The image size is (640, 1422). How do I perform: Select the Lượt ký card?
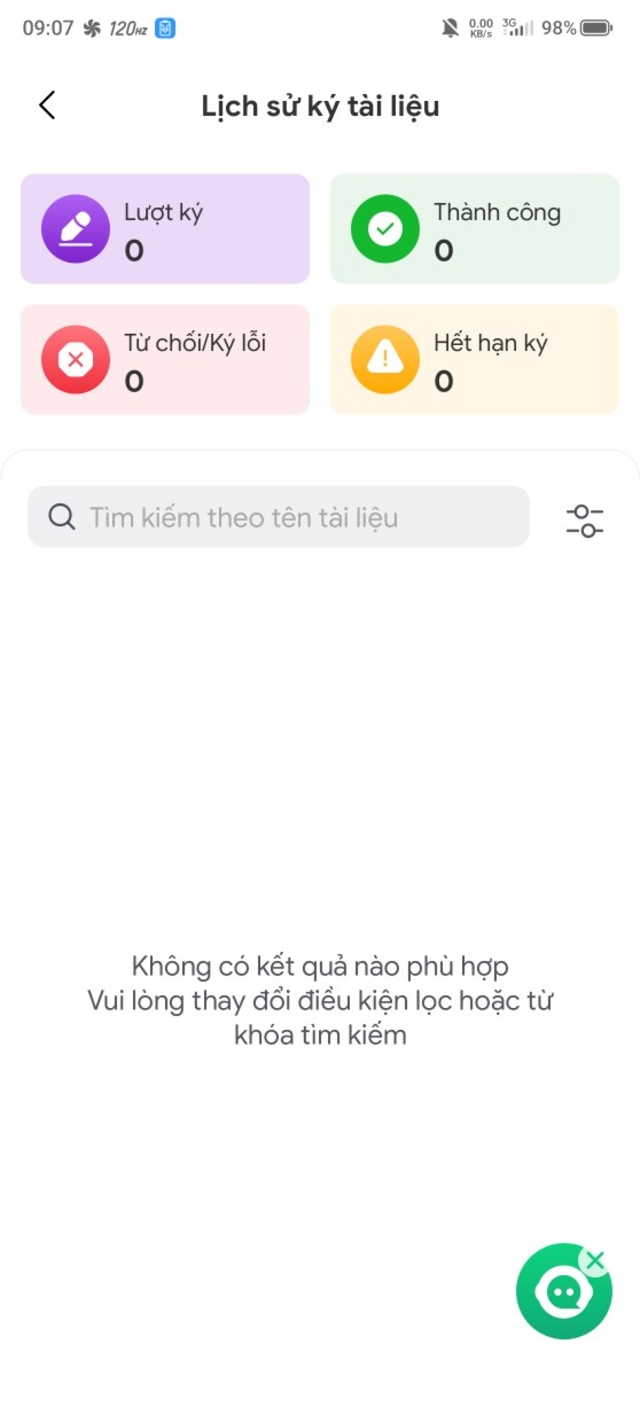[x=165, y=229]
